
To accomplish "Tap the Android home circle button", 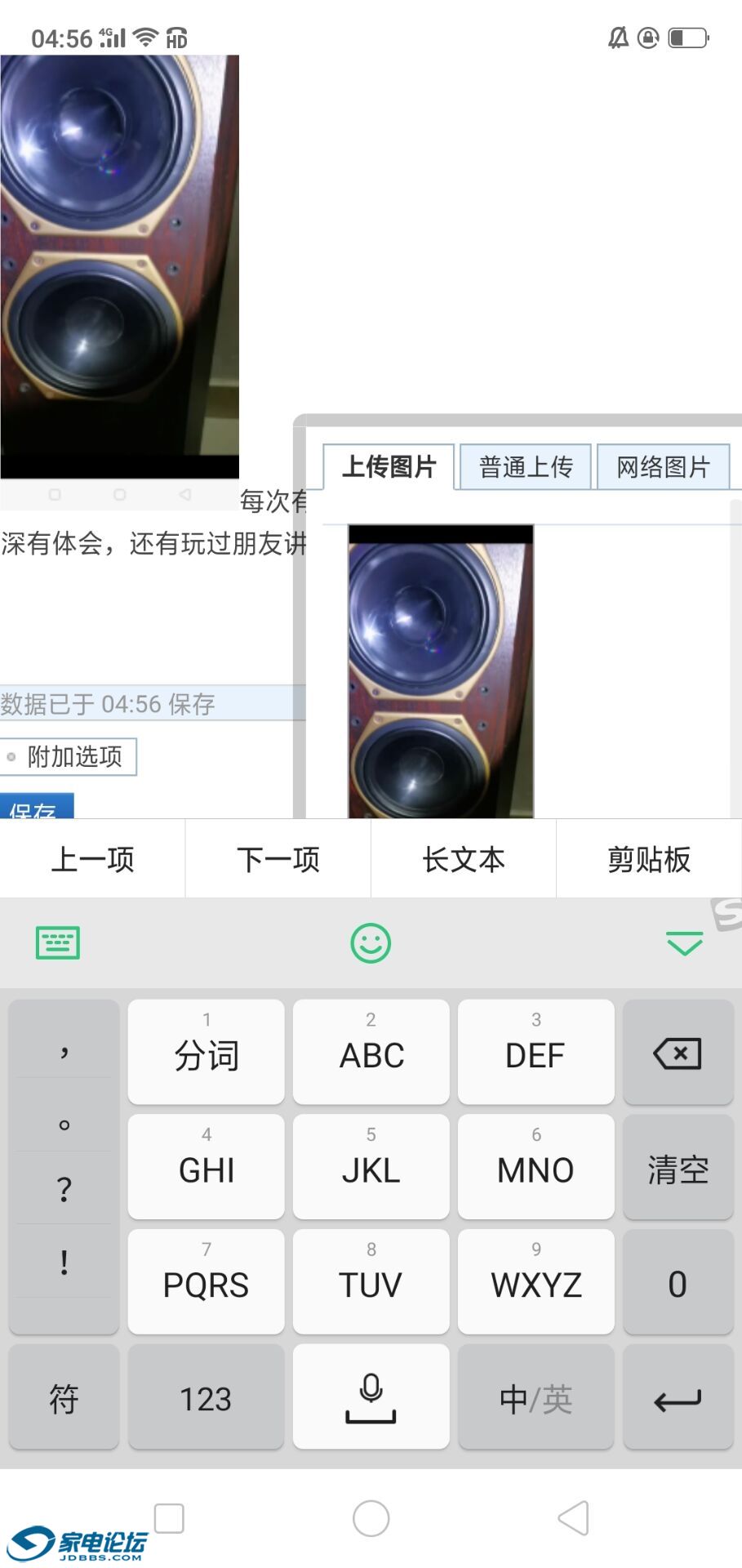I will (x=371, y=1517).
